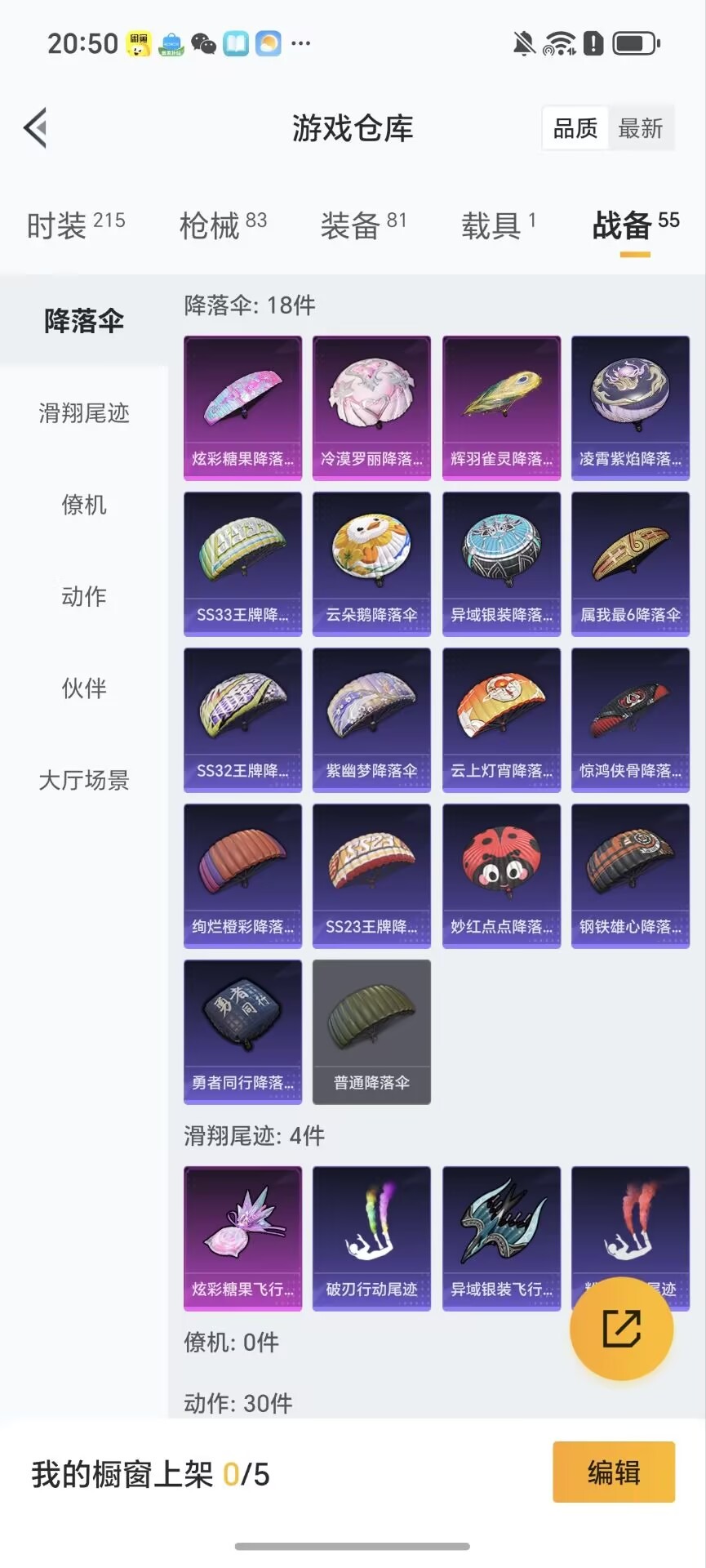Viewport: 706px width, 1568px height.
Task: Open the share icon in yellow circle
Action: [x=622, y=1330]
